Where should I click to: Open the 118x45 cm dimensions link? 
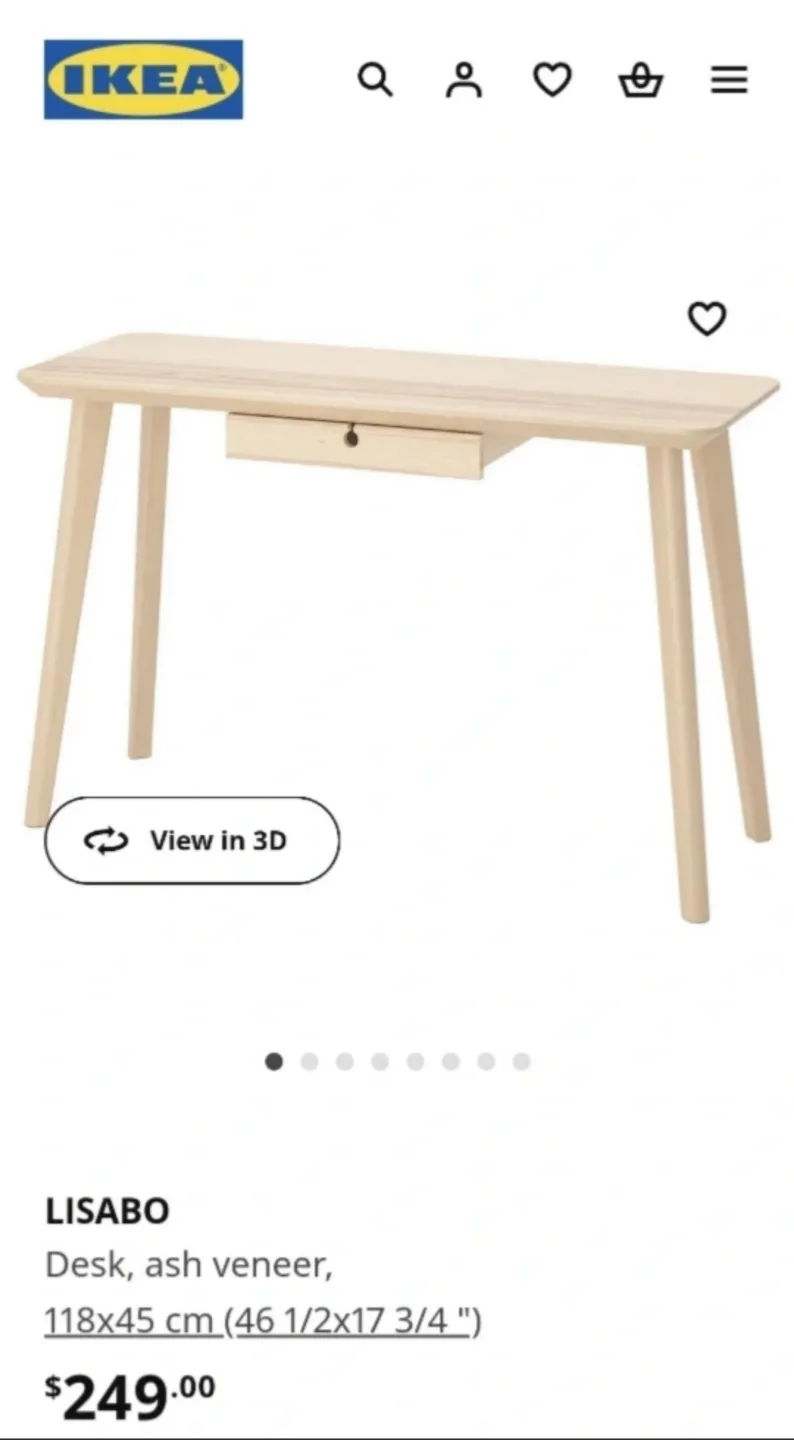(262, 1321)
